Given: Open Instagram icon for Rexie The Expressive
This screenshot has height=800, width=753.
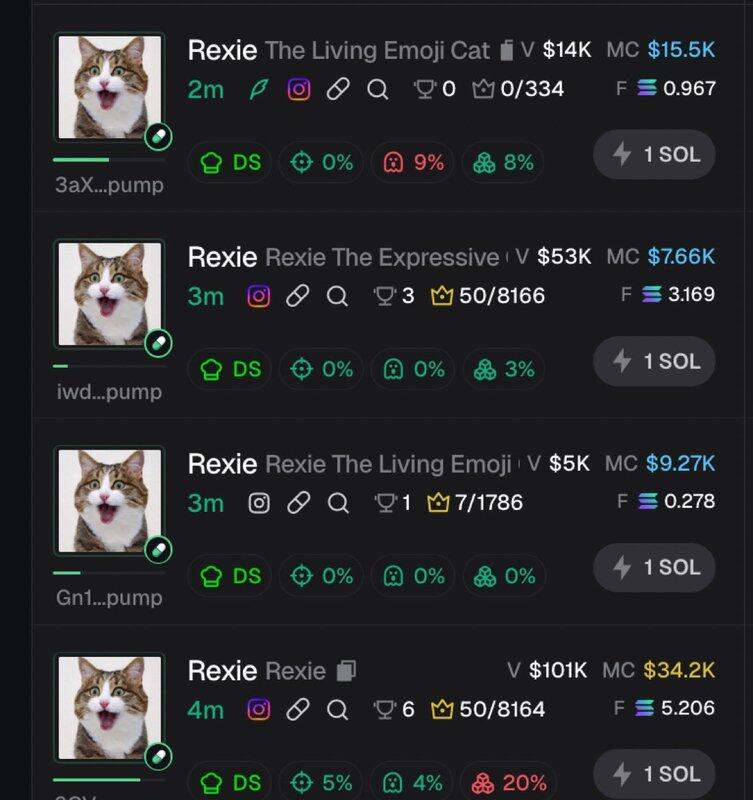Looking at the screenshot, I should [258, 296].
